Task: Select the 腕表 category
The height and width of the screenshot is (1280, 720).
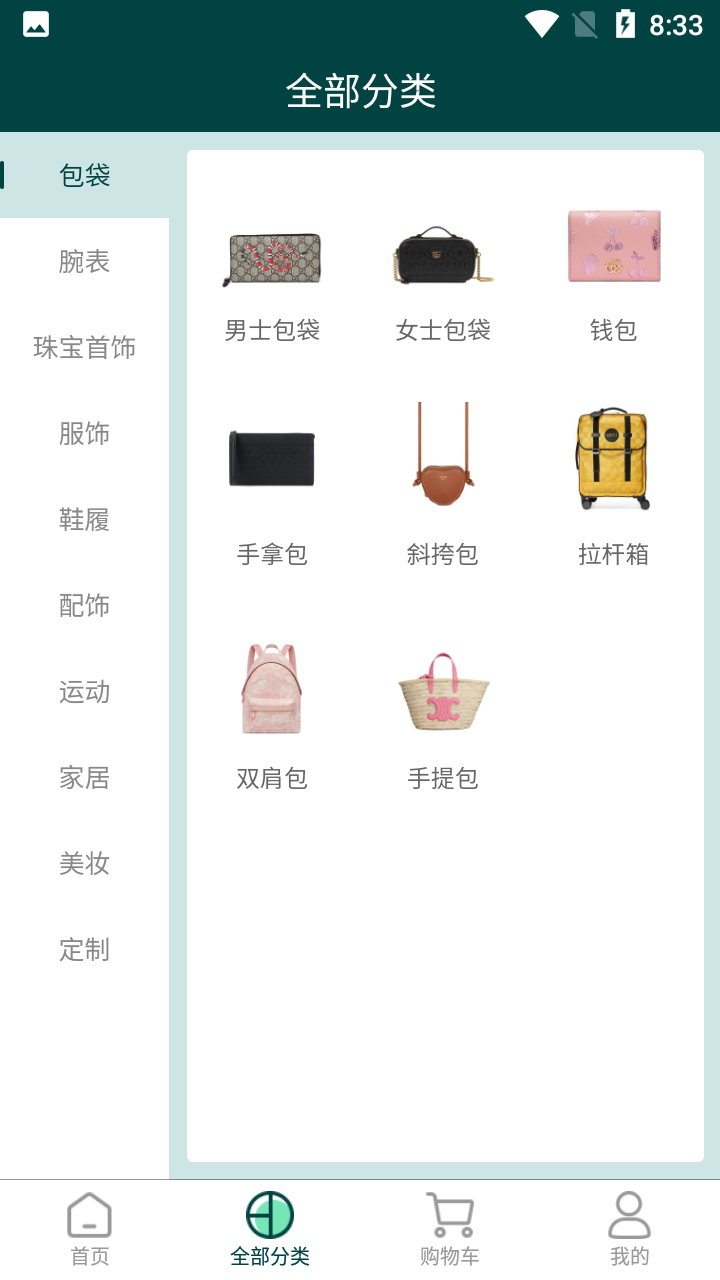Action: (84, 262)
